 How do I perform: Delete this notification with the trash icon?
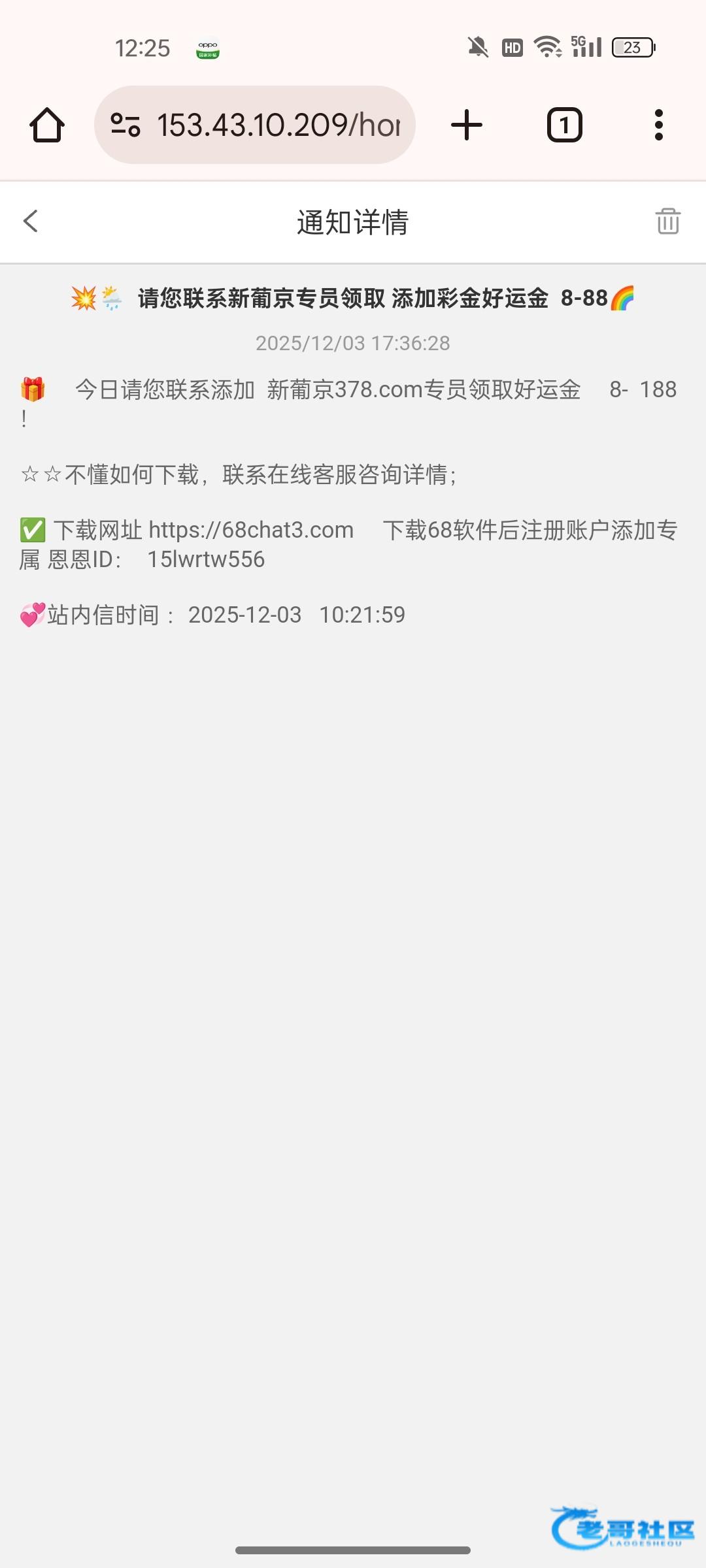667,221
